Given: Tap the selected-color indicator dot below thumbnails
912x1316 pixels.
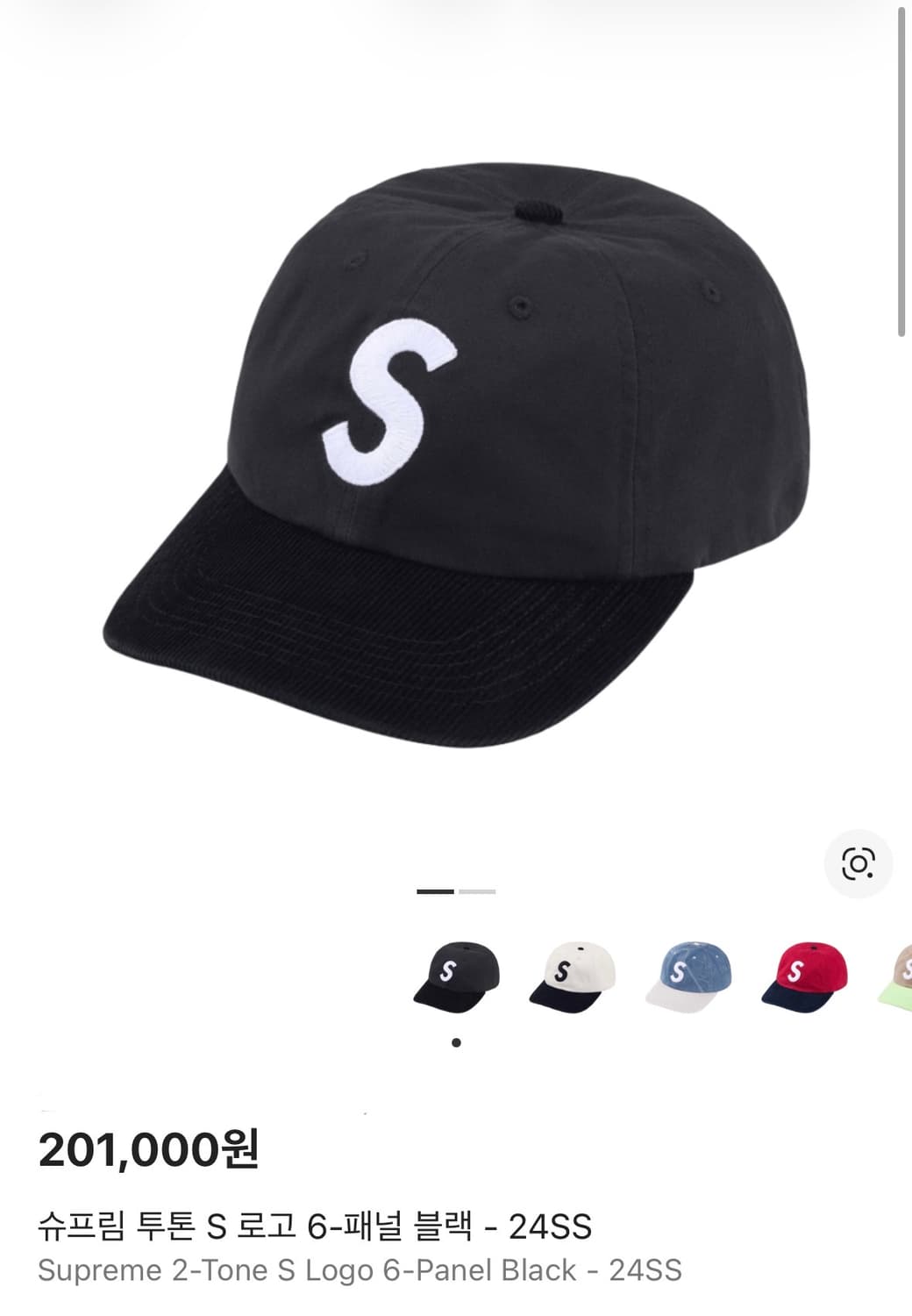Looking at the screenshot, I should click(455, 1041).
